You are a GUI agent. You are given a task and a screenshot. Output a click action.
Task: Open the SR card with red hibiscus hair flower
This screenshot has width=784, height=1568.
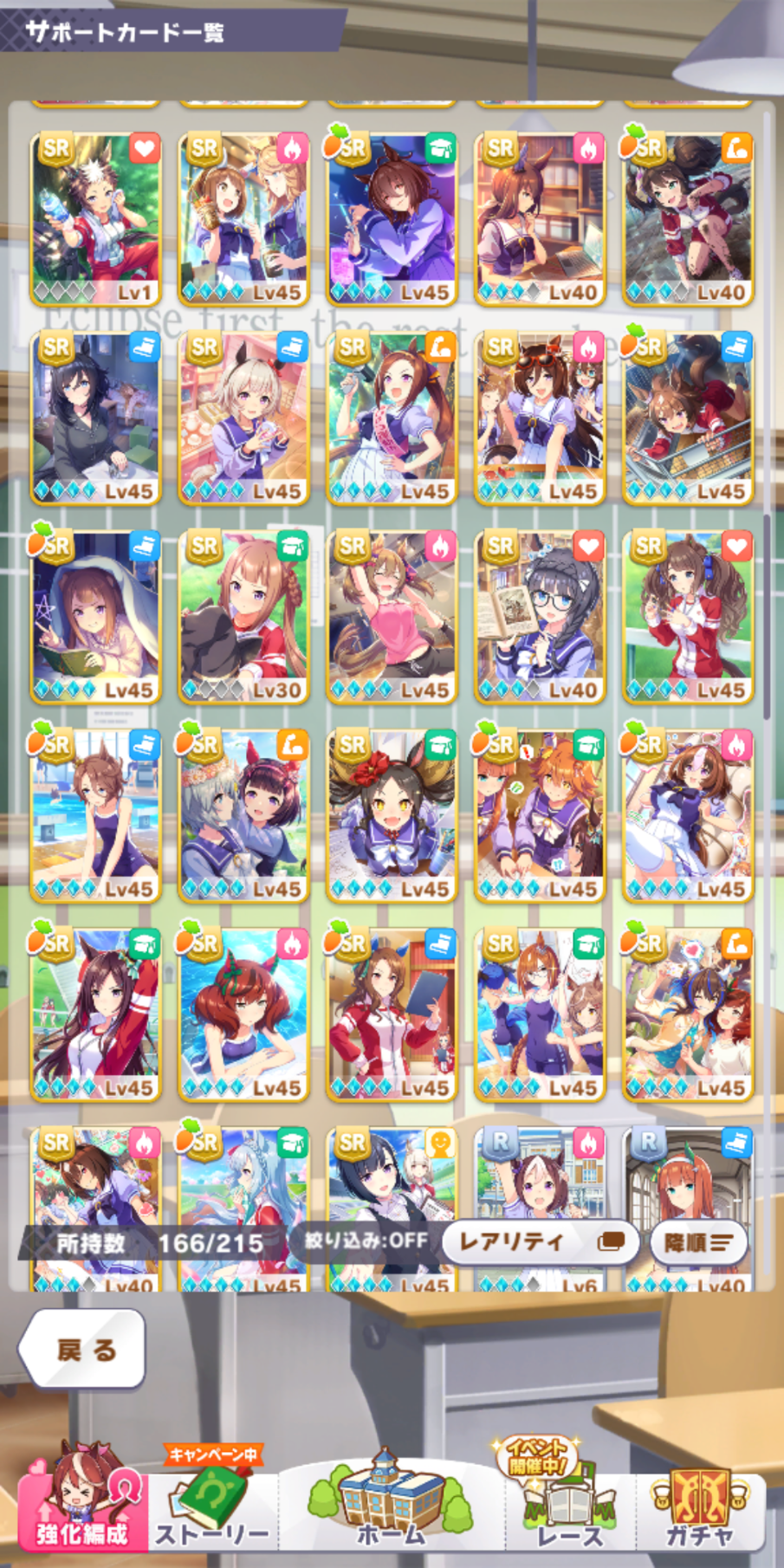coord(392,816)
